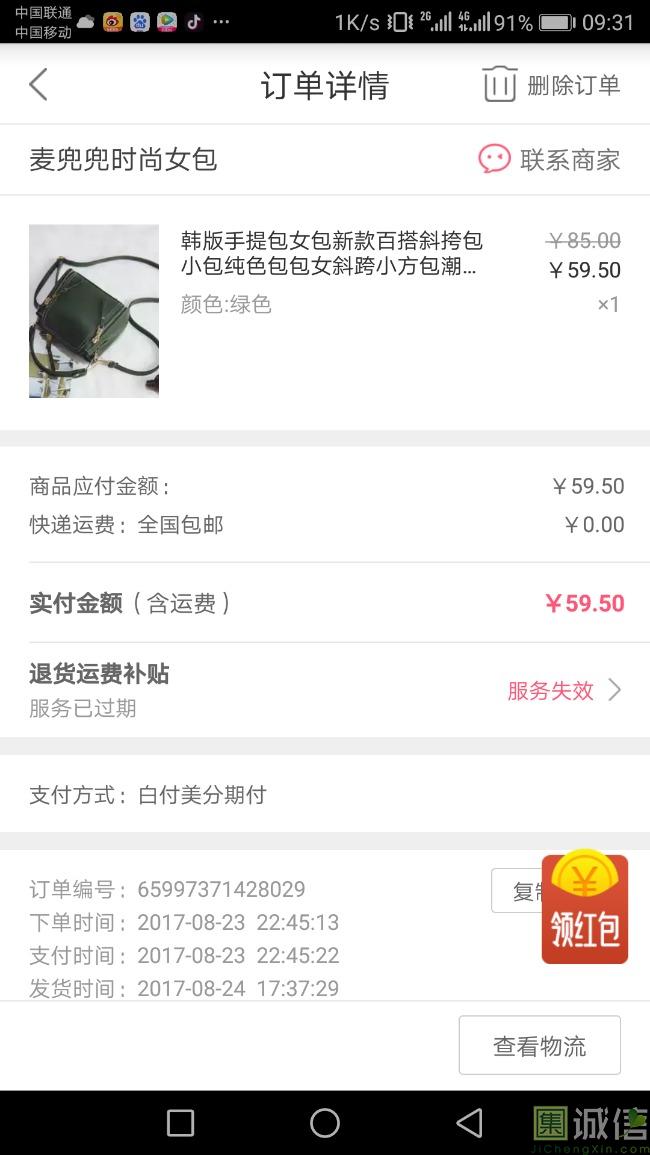
Task: Contact the seller via 联系商家
Action: pyautogui.click(x=549, y=159)
